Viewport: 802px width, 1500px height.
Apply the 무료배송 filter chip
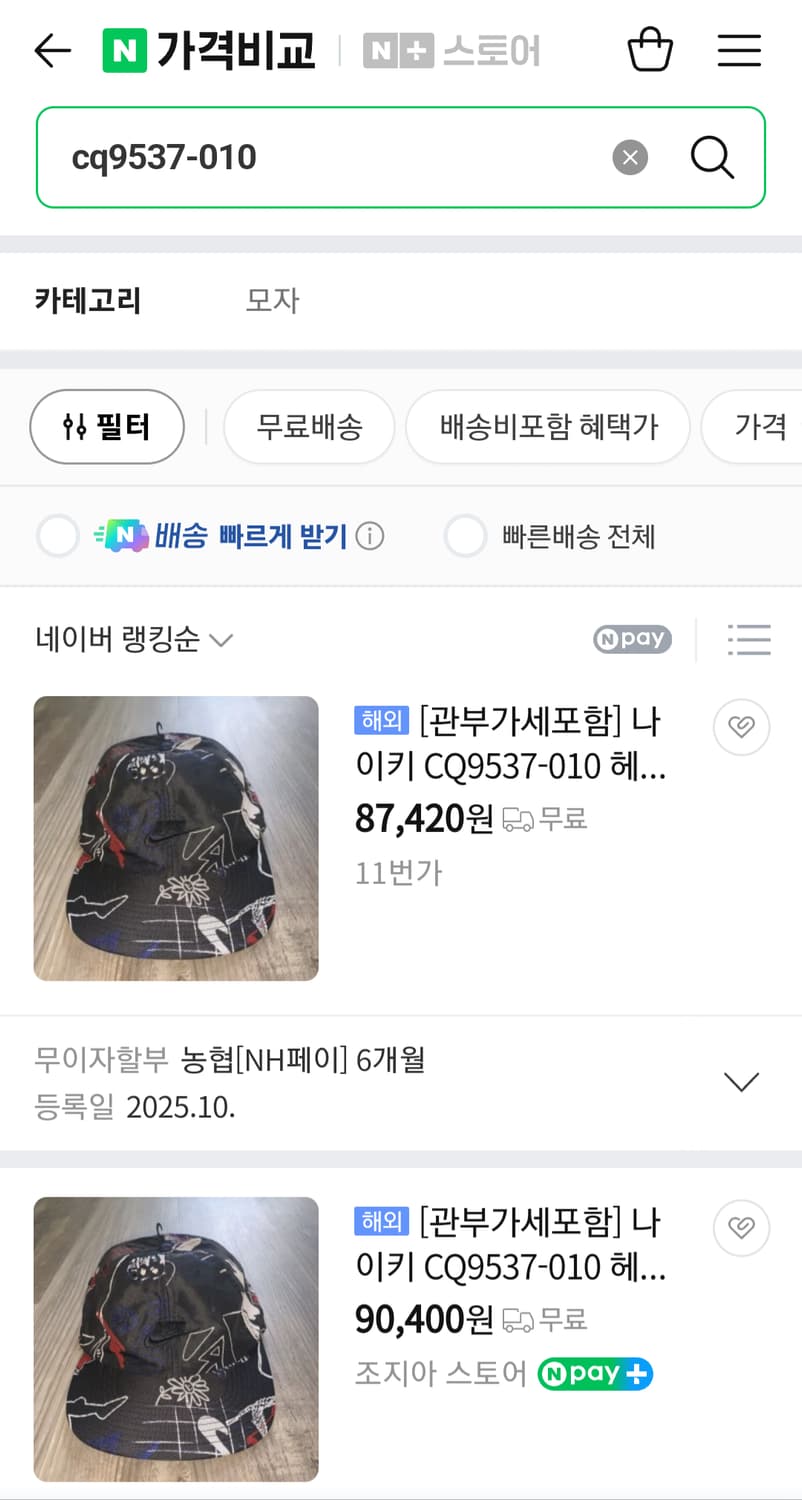pyautogui.click(x=309, y=426)
